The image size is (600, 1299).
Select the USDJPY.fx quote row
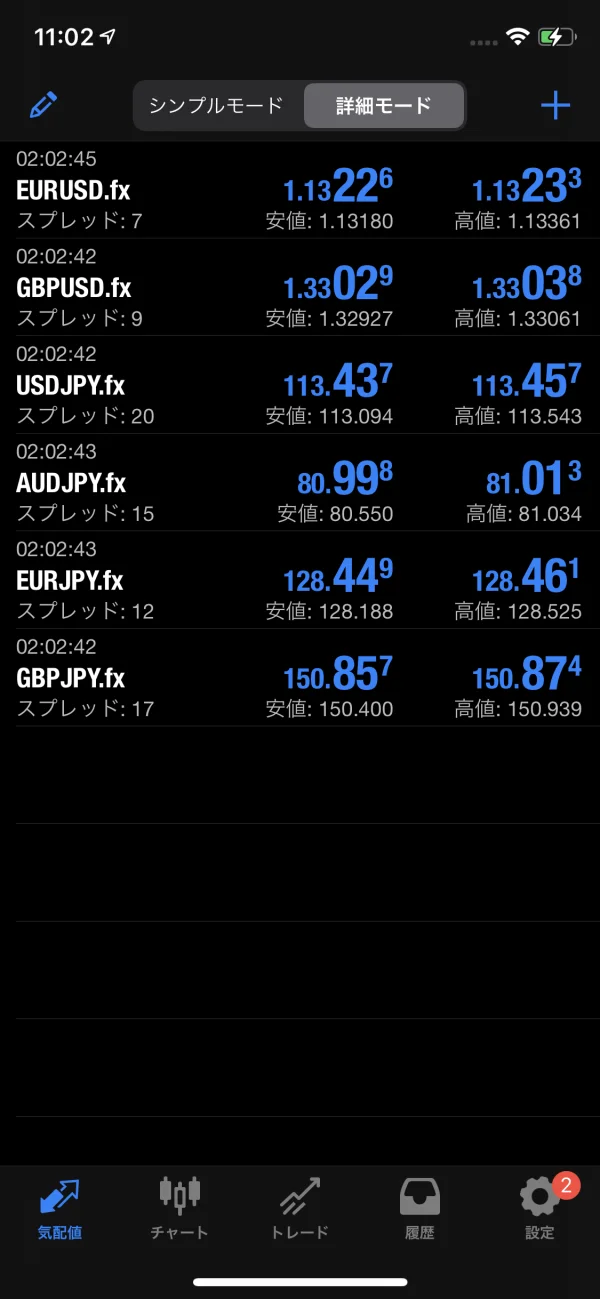coord(300,385)
